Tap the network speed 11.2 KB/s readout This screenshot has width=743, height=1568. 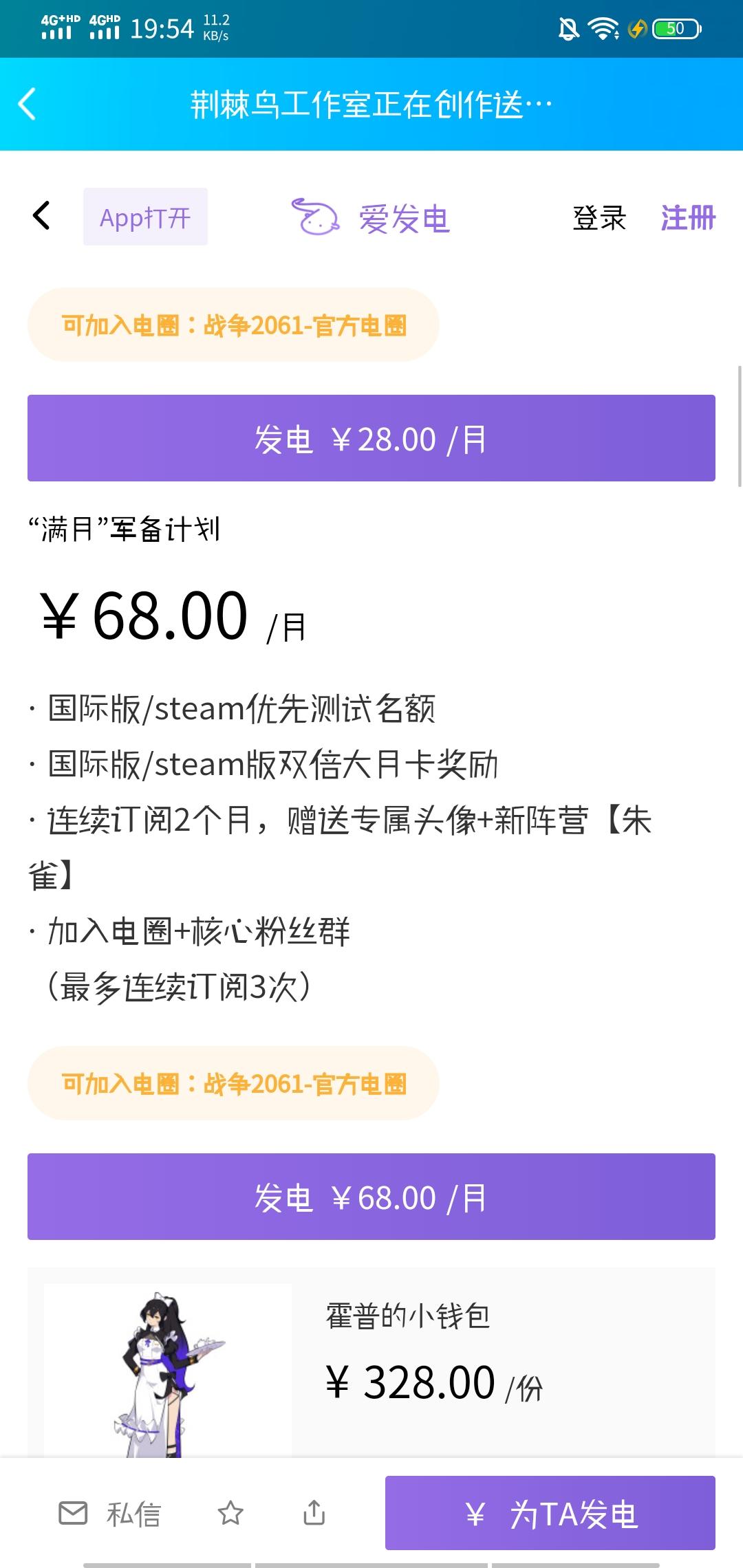(x=217, y=28)
